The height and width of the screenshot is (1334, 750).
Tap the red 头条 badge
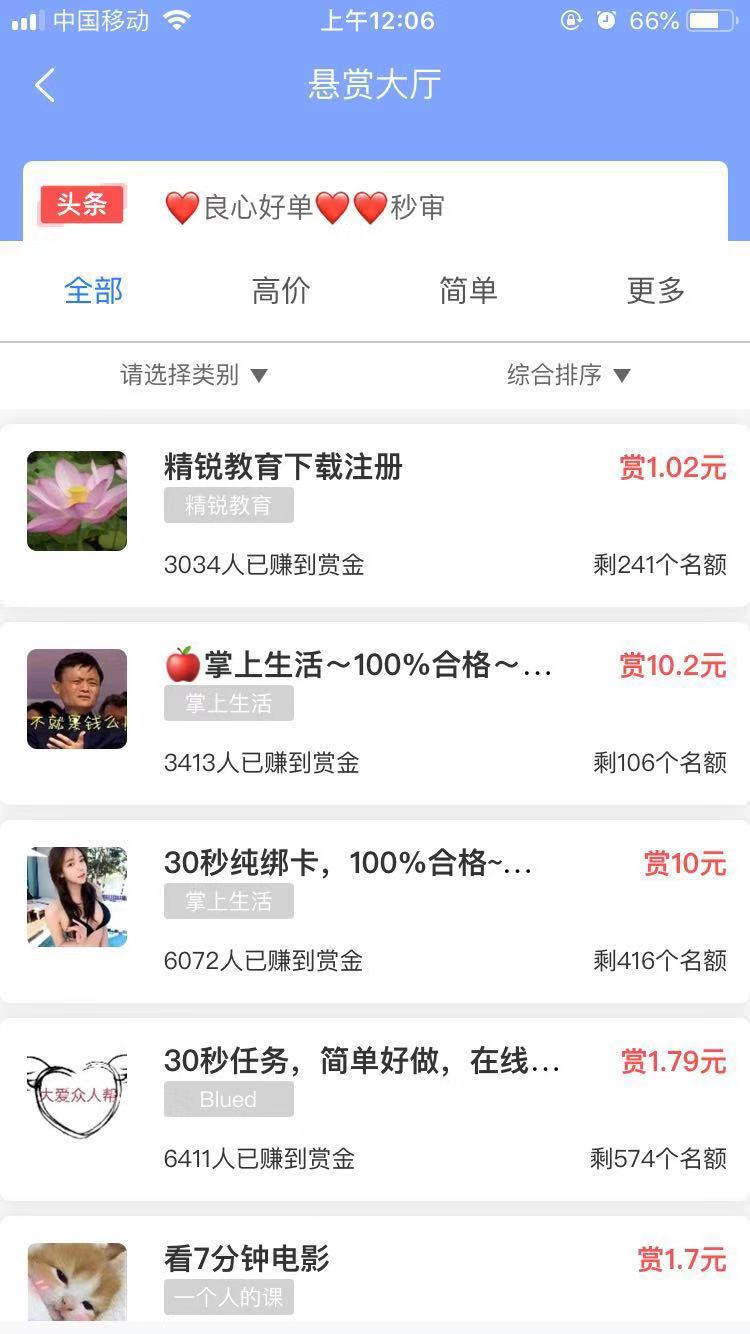pyautogui.click(x=80, y=204)
